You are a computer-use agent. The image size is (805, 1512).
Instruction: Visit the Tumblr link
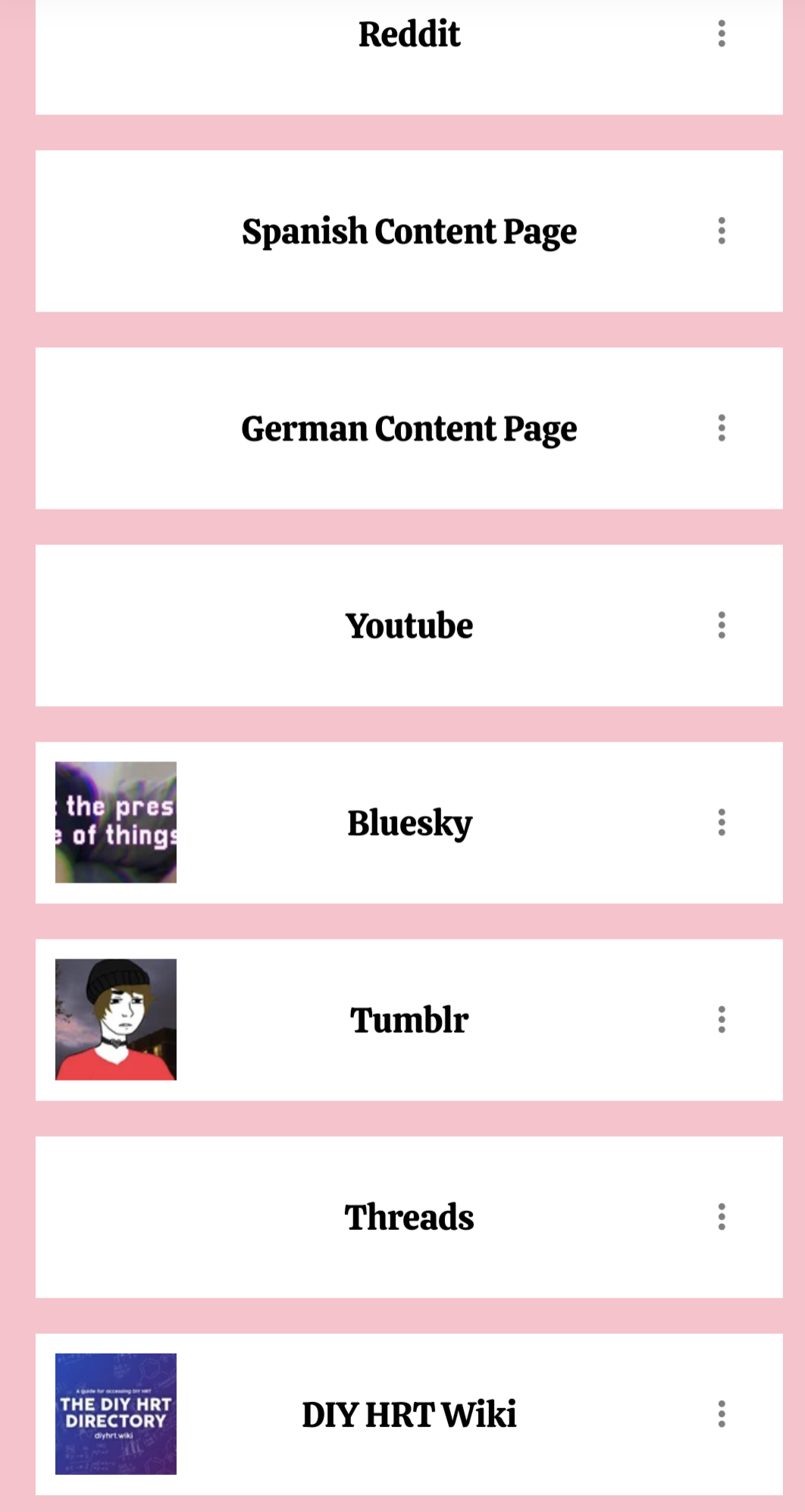[409, 1020]
